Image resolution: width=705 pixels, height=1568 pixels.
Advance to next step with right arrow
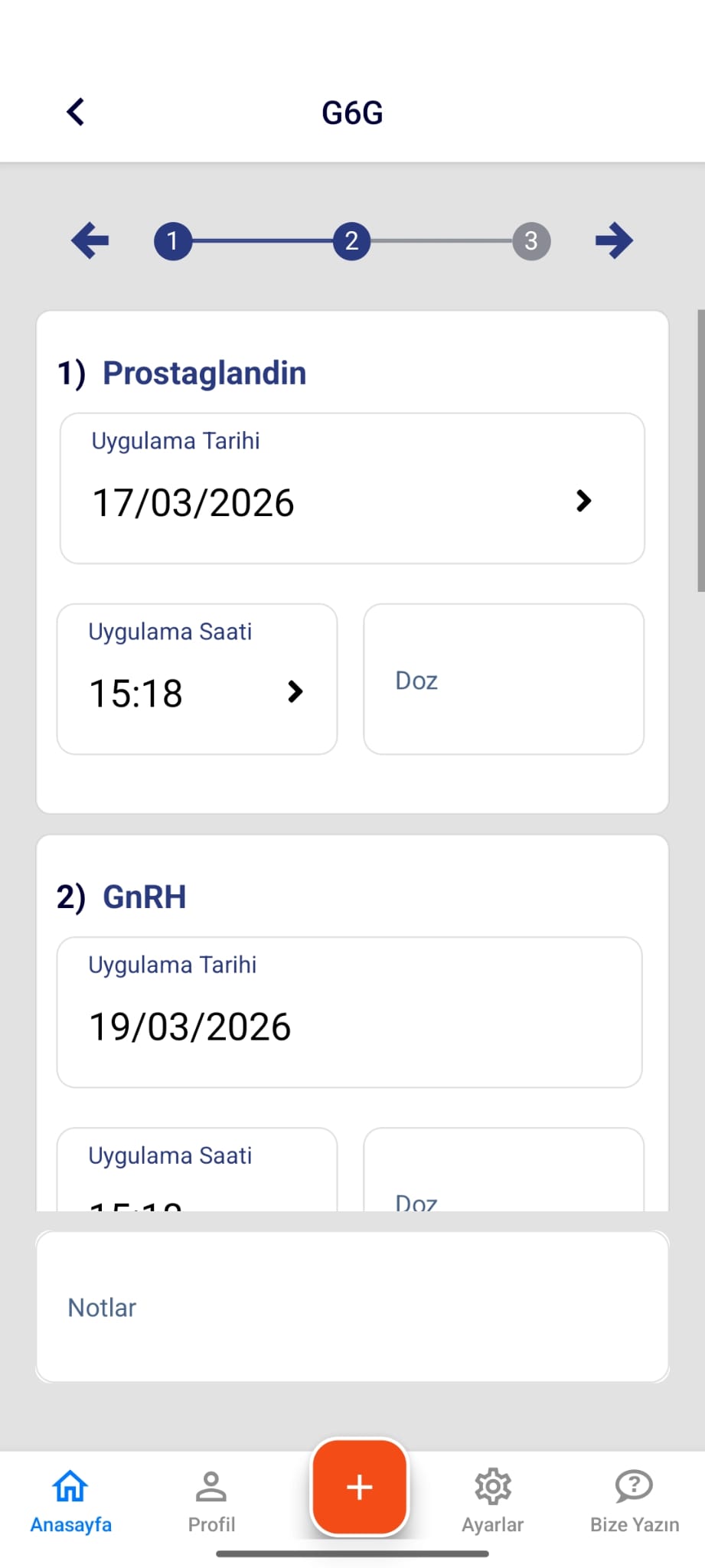pyautogui.click(x=614, y=241)
